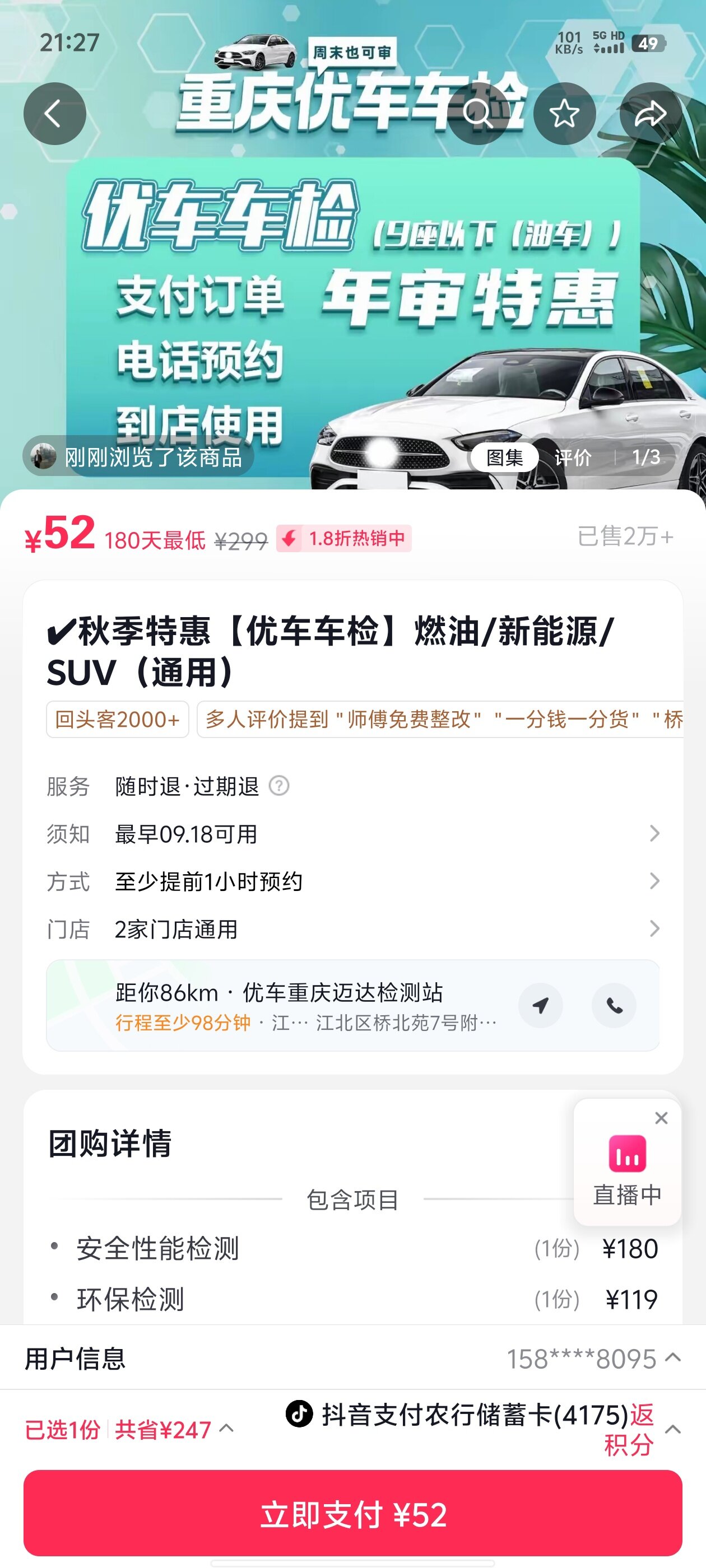The width and height of the screenshot is (706, 1568).
Task: Open the search magnifier icon
Action: pyautogui.click(x=477, y=113)
